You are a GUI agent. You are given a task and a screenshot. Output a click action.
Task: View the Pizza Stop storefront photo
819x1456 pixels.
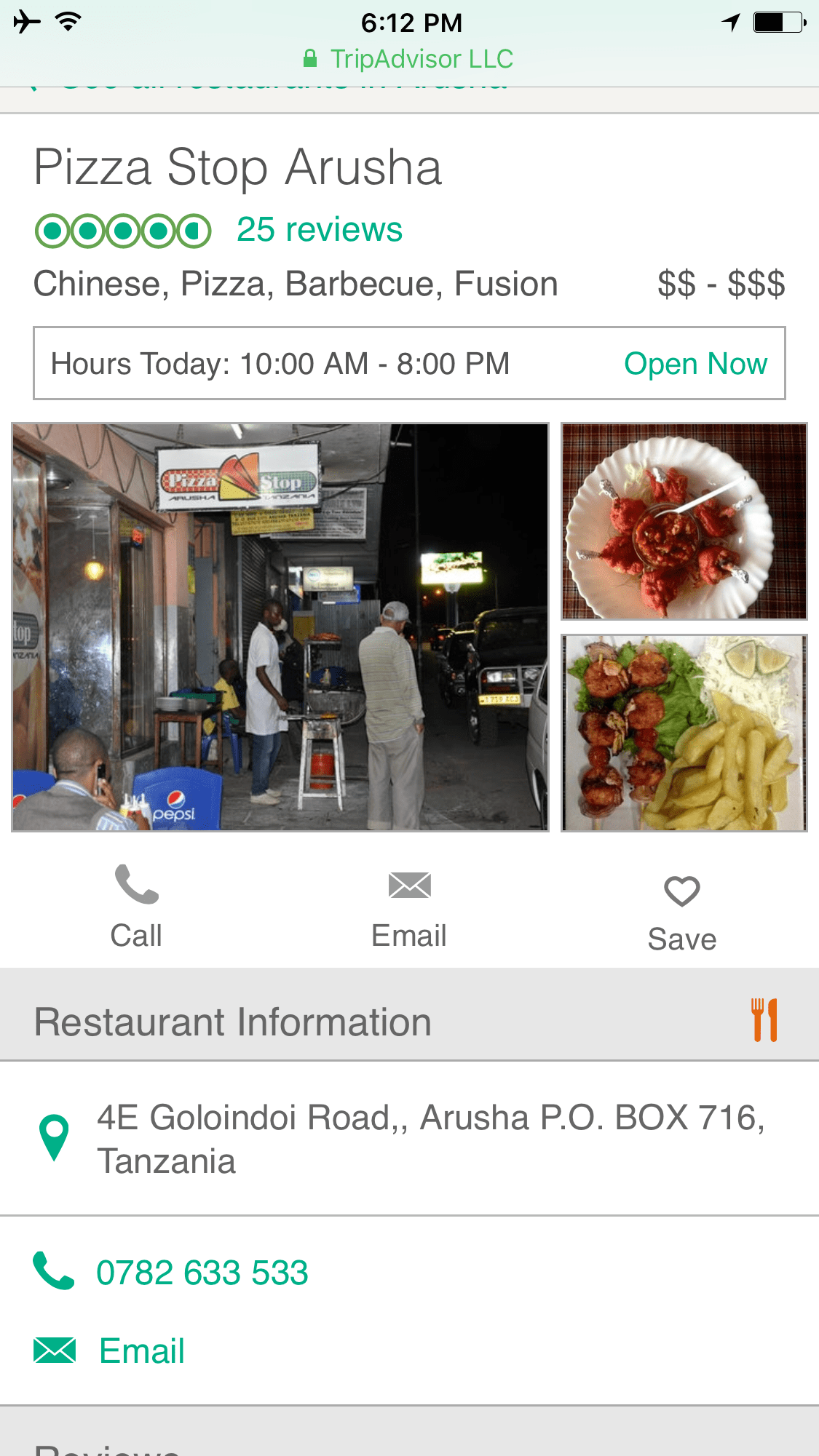click(x=280, y=626)
